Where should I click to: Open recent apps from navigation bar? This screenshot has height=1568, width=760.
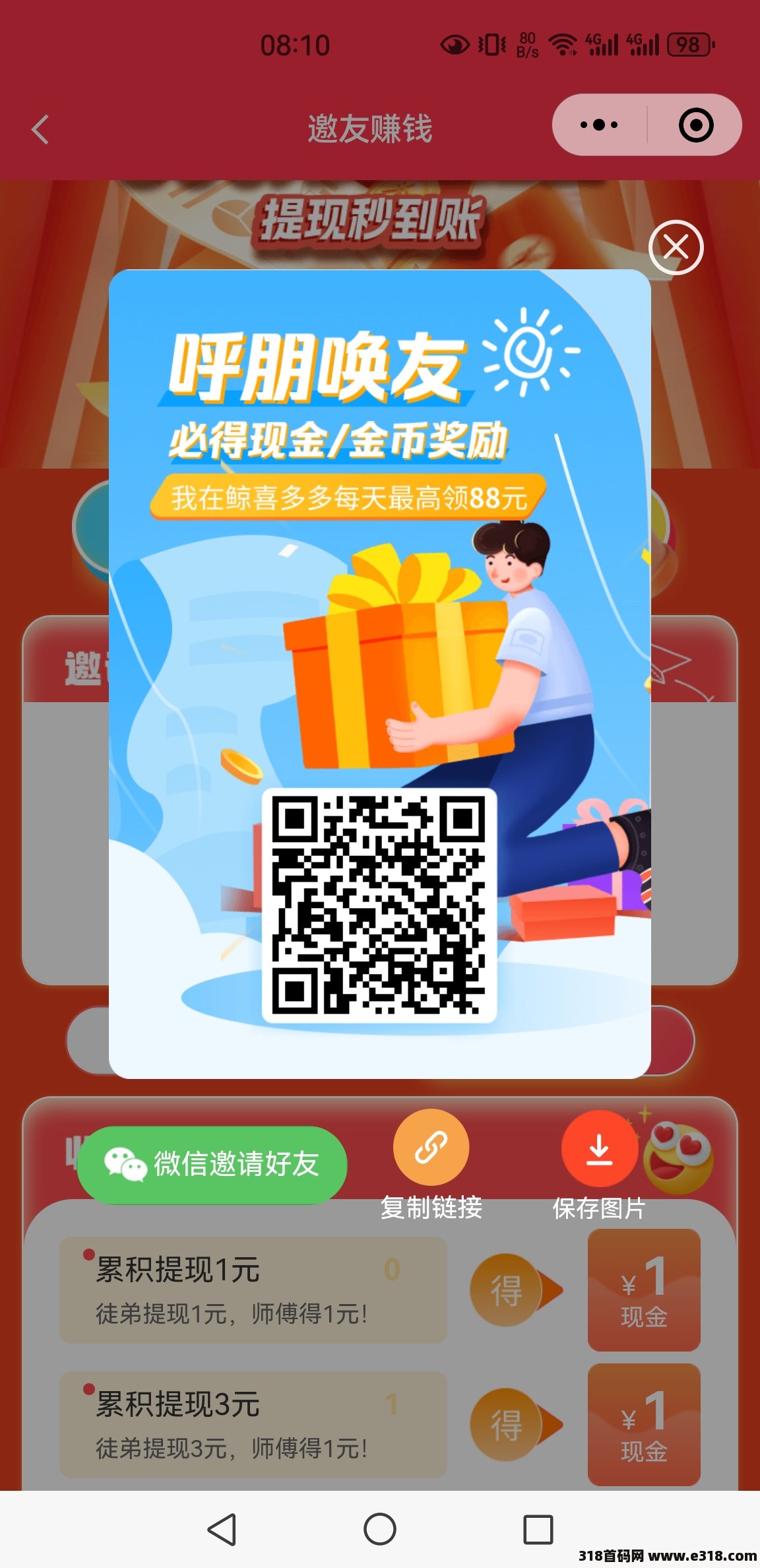538,1529
